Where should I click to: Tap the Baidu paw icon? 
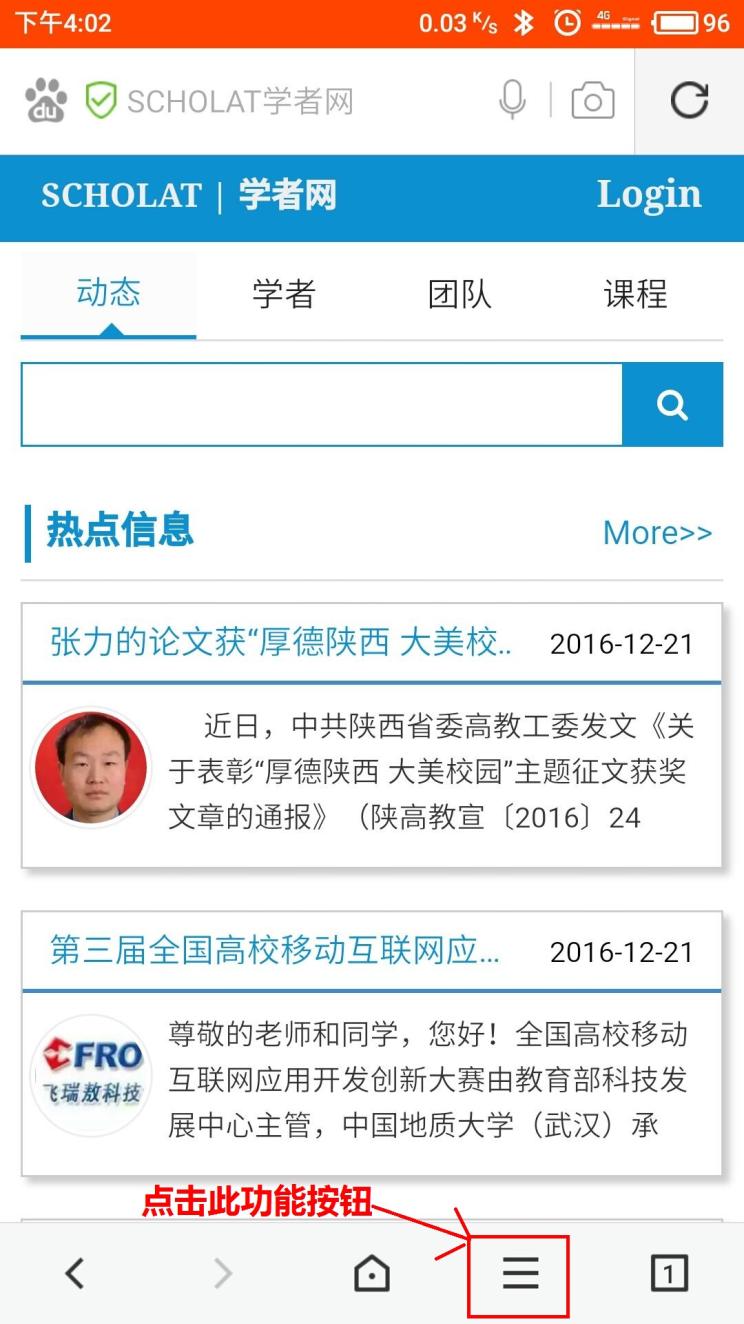click(46, 101)
